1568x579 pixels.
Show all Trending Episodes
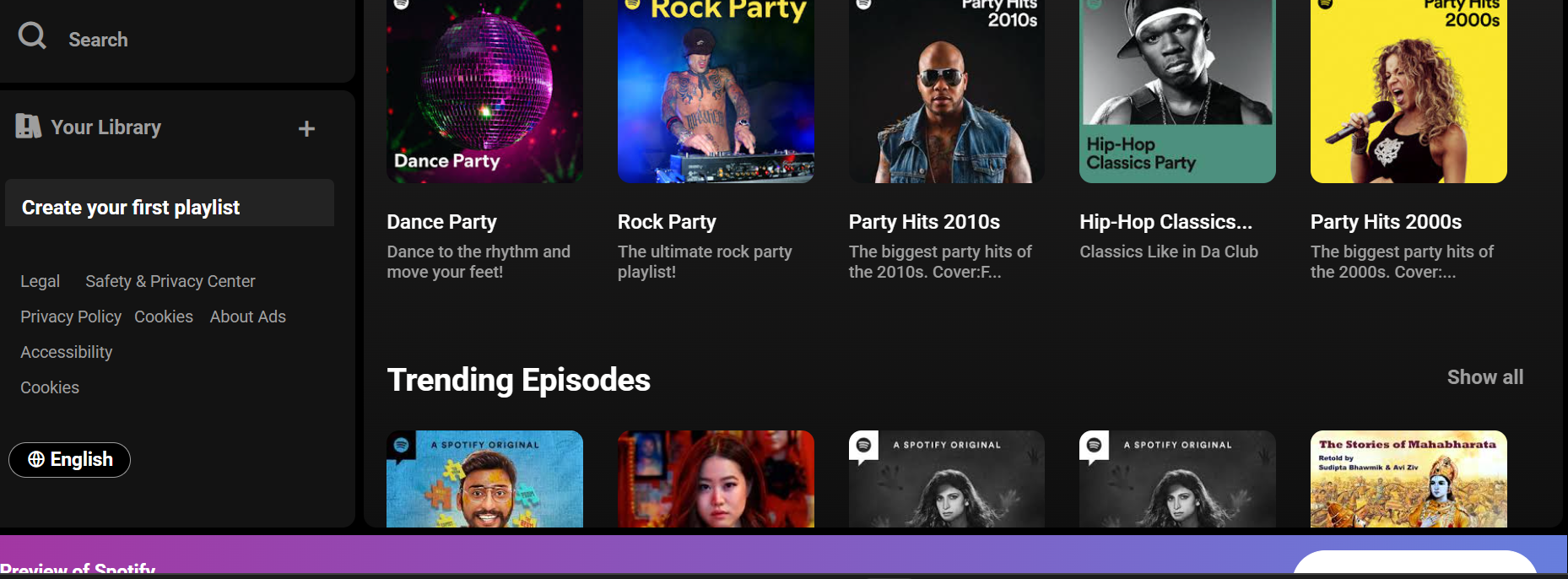coord(1484,377)
